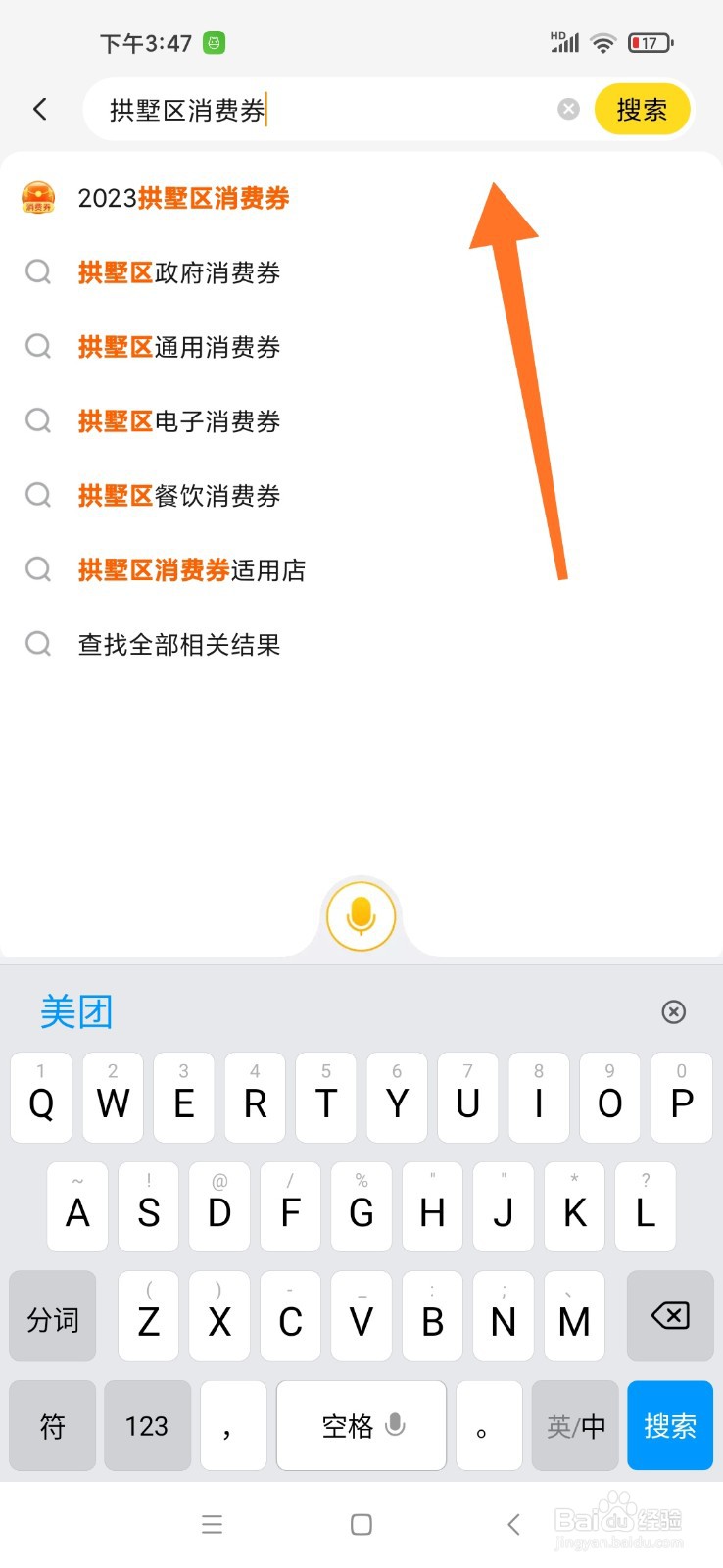
Task: Tap the 美团 keyboard suggestion
Action: click(77, 1011)
